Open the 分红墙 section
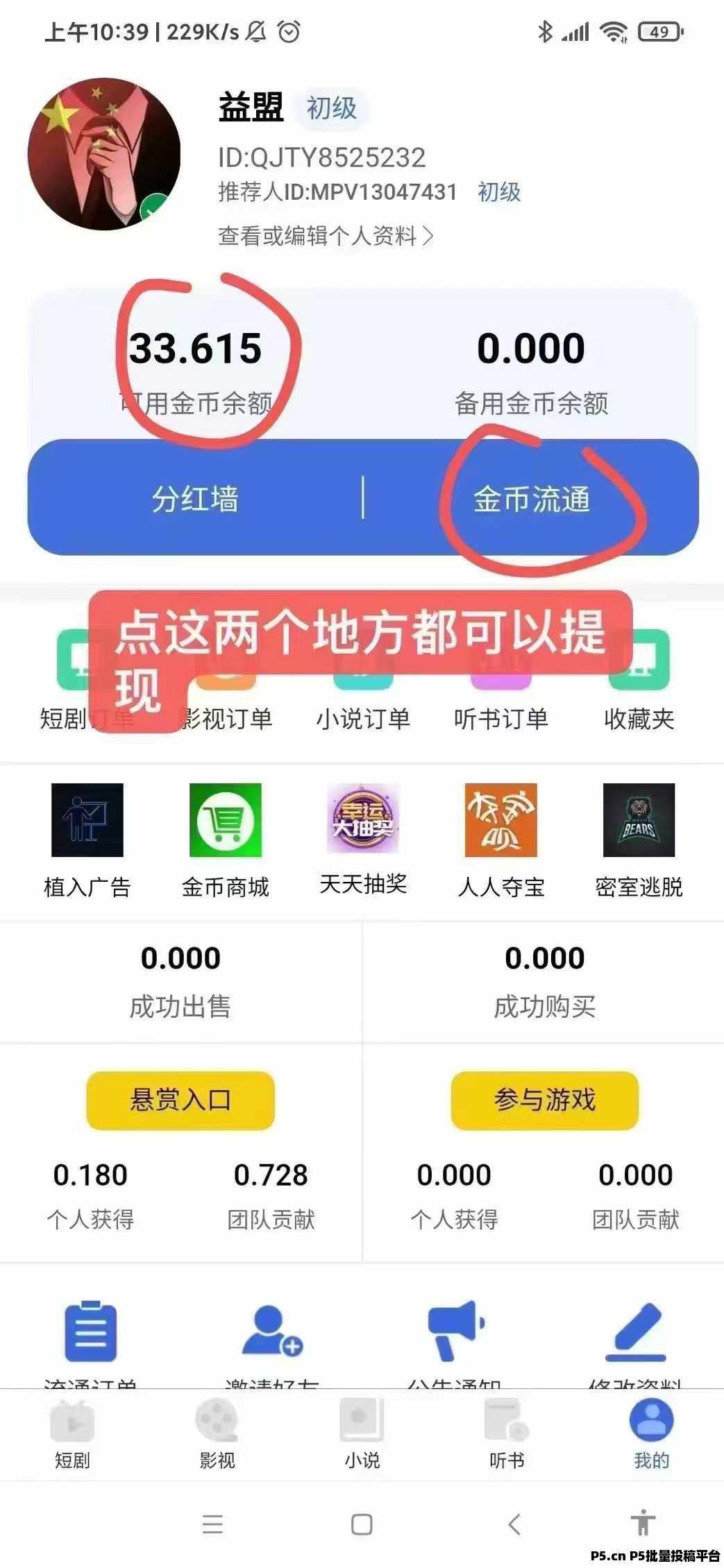724x1568 pixels. [x=195, y=498]
